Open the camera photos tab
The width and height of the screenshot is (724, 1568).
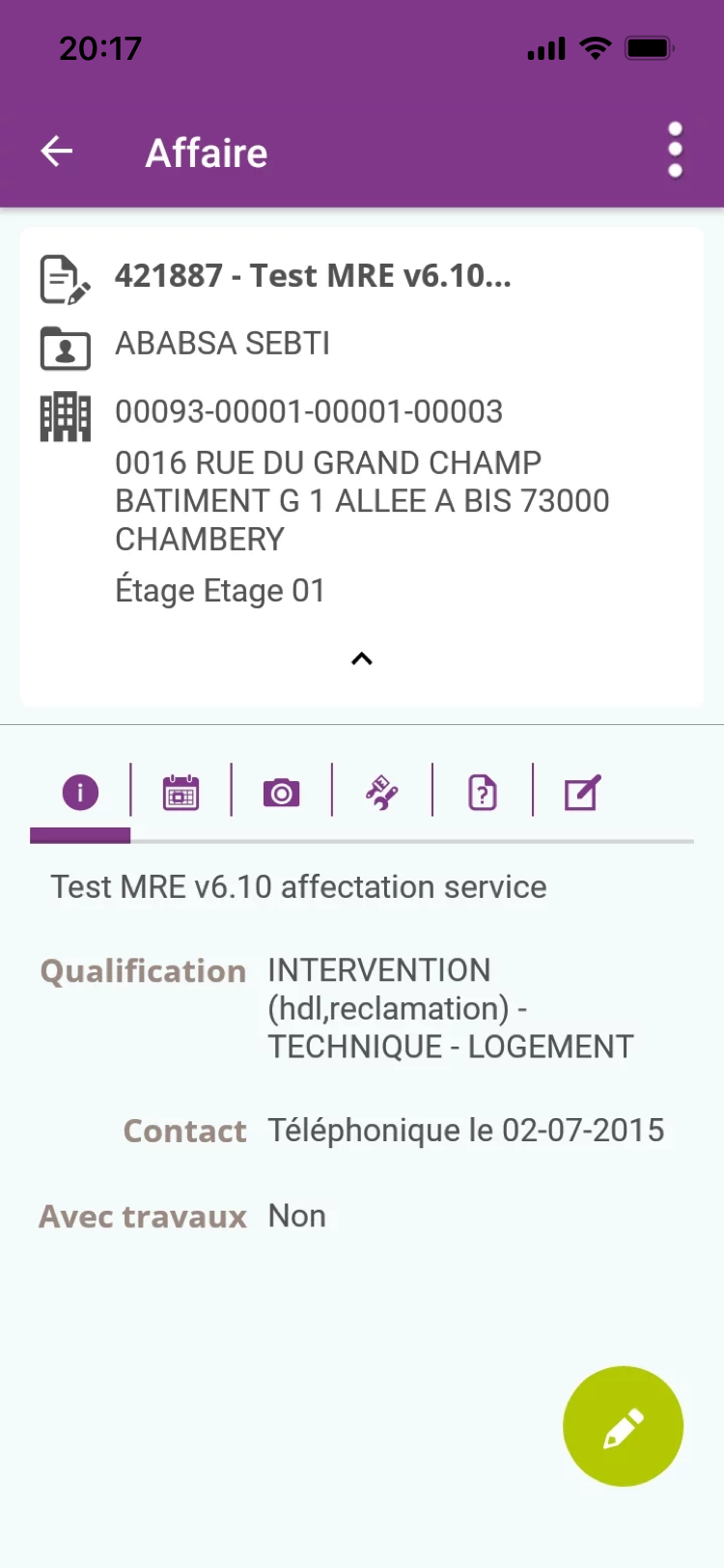point(281,794)
